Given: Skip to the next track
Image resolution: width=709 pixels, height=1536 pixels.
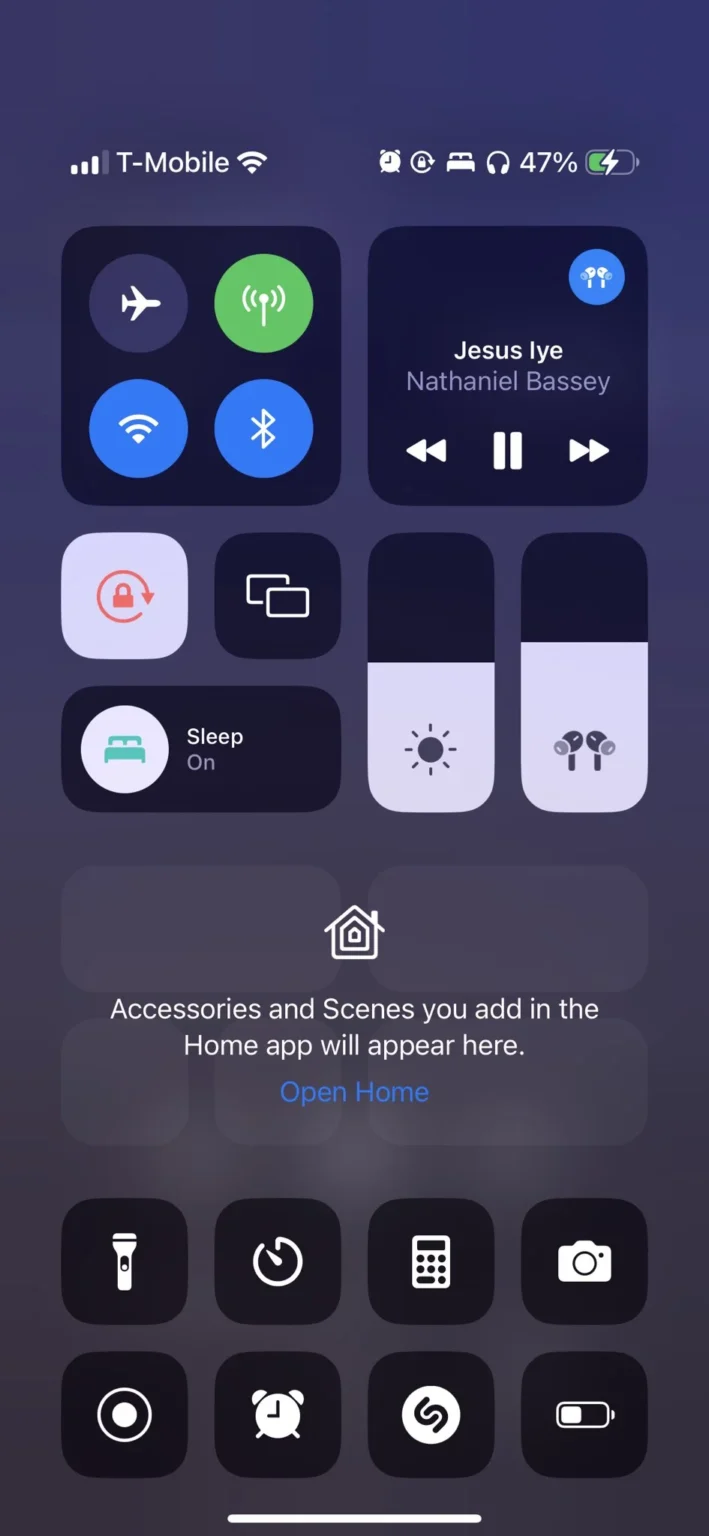Looking at the screenshot, I should pos(589,451).
